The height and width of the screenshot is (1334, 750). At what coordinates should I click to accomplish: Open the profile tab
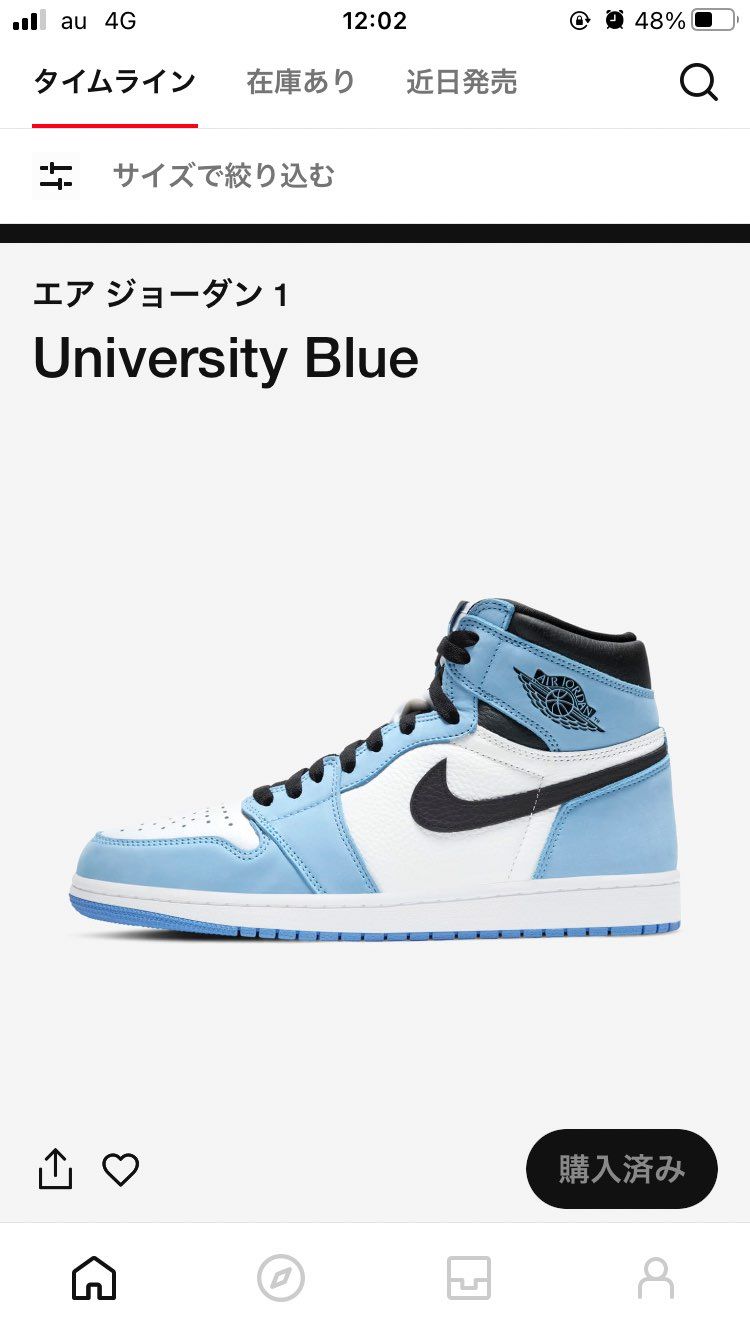[656, 1278]
